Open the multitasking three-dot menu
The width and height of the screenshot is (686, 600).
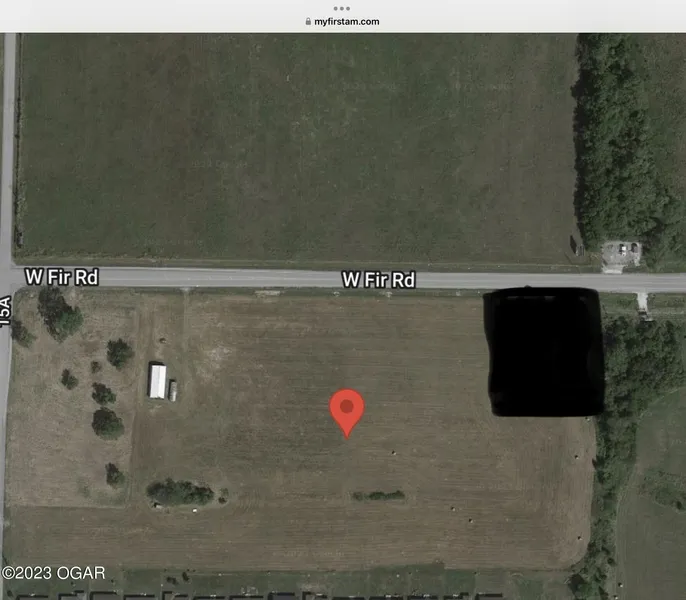342,7
